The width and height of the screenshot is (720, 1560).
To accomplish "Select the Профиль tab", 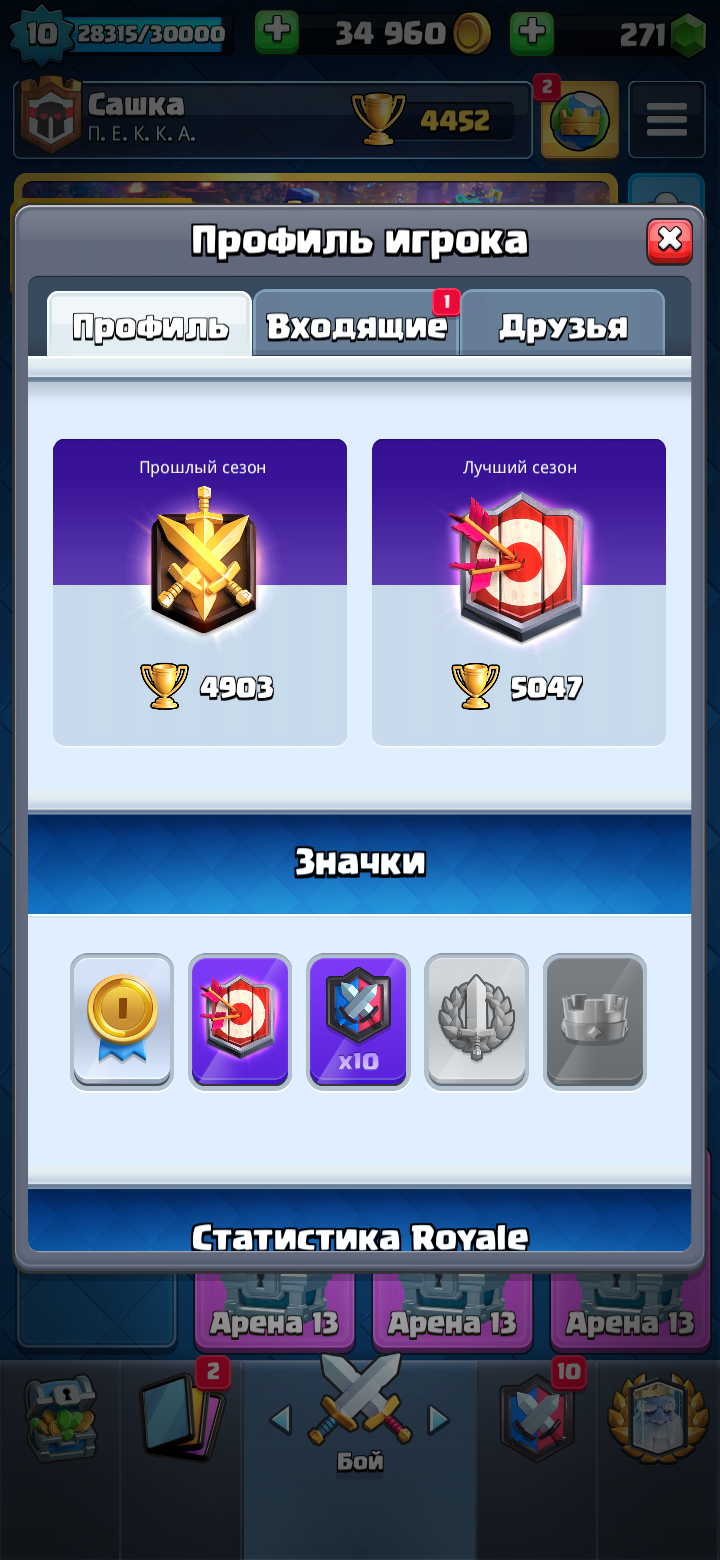I will point(150,324).
